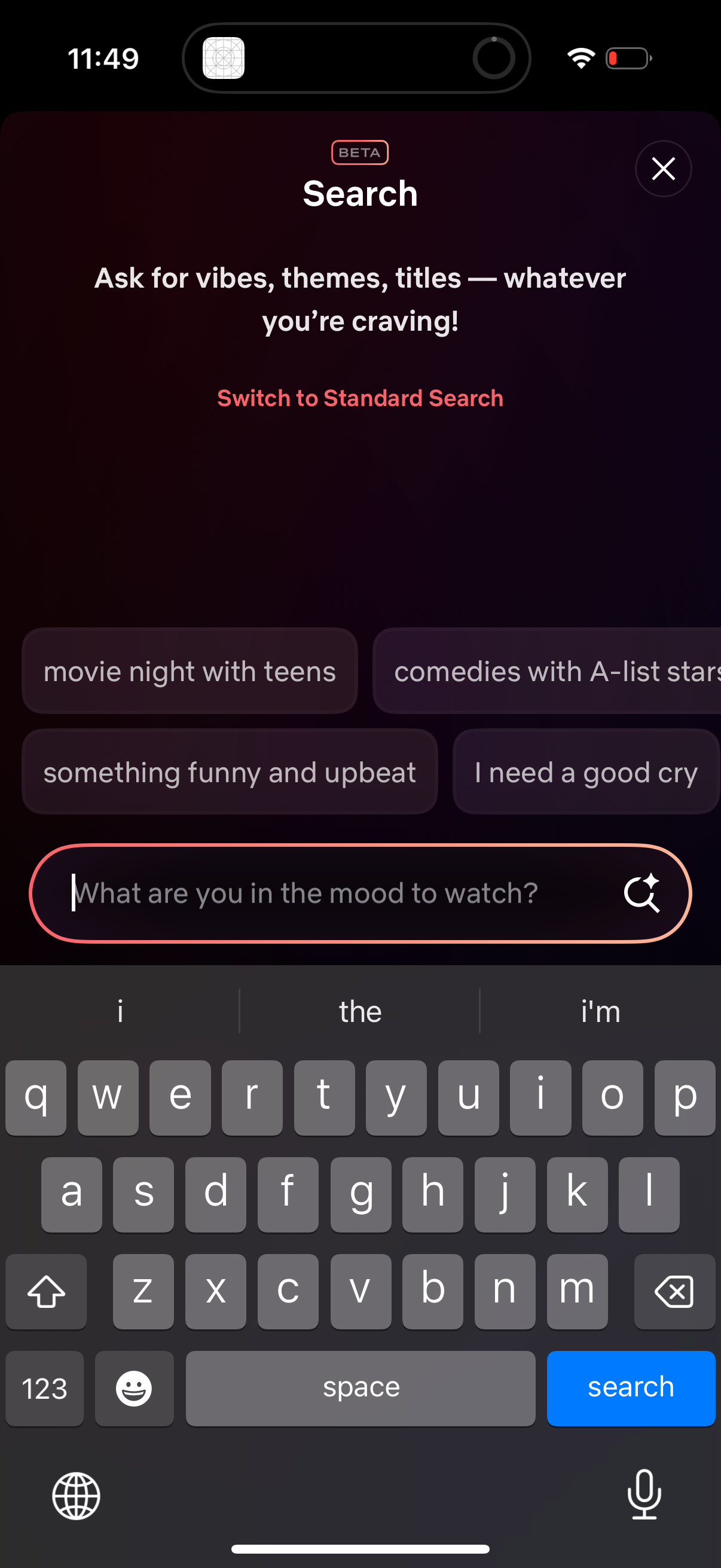Choose the predictive text word 'the'

point(360,1011)
